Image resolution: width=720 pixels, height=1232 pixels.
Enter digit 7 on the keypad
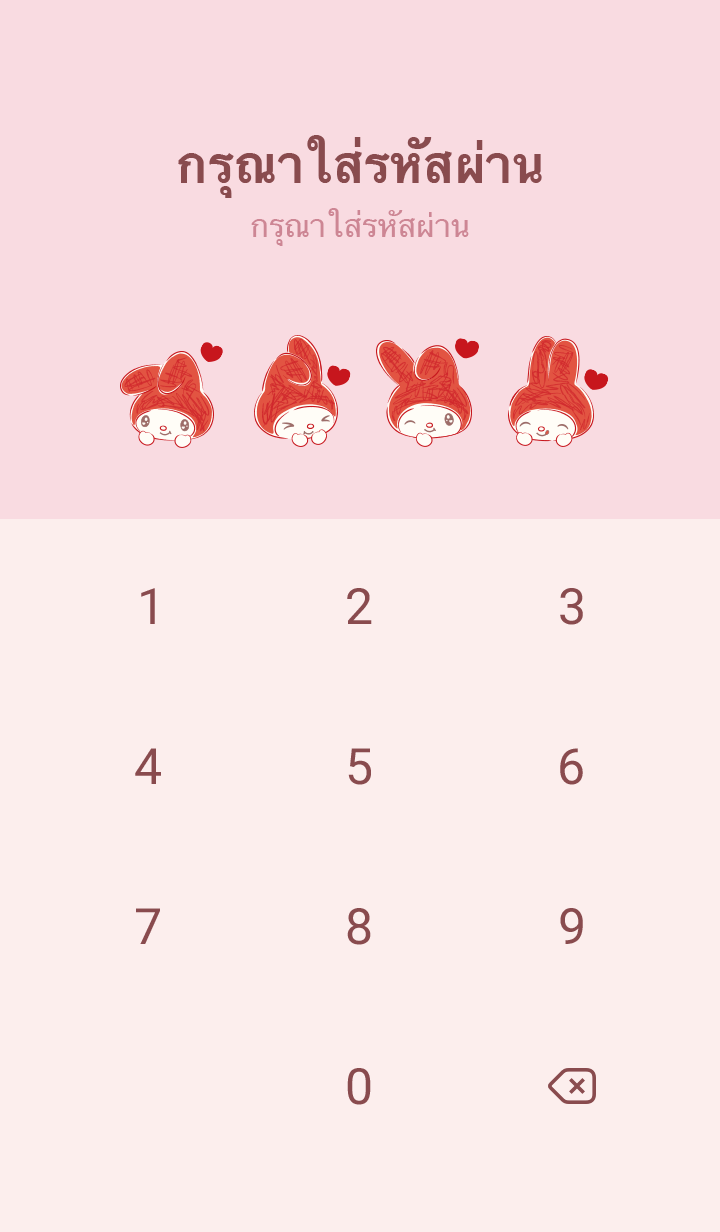pyautogui.click(x=148, y=927)
